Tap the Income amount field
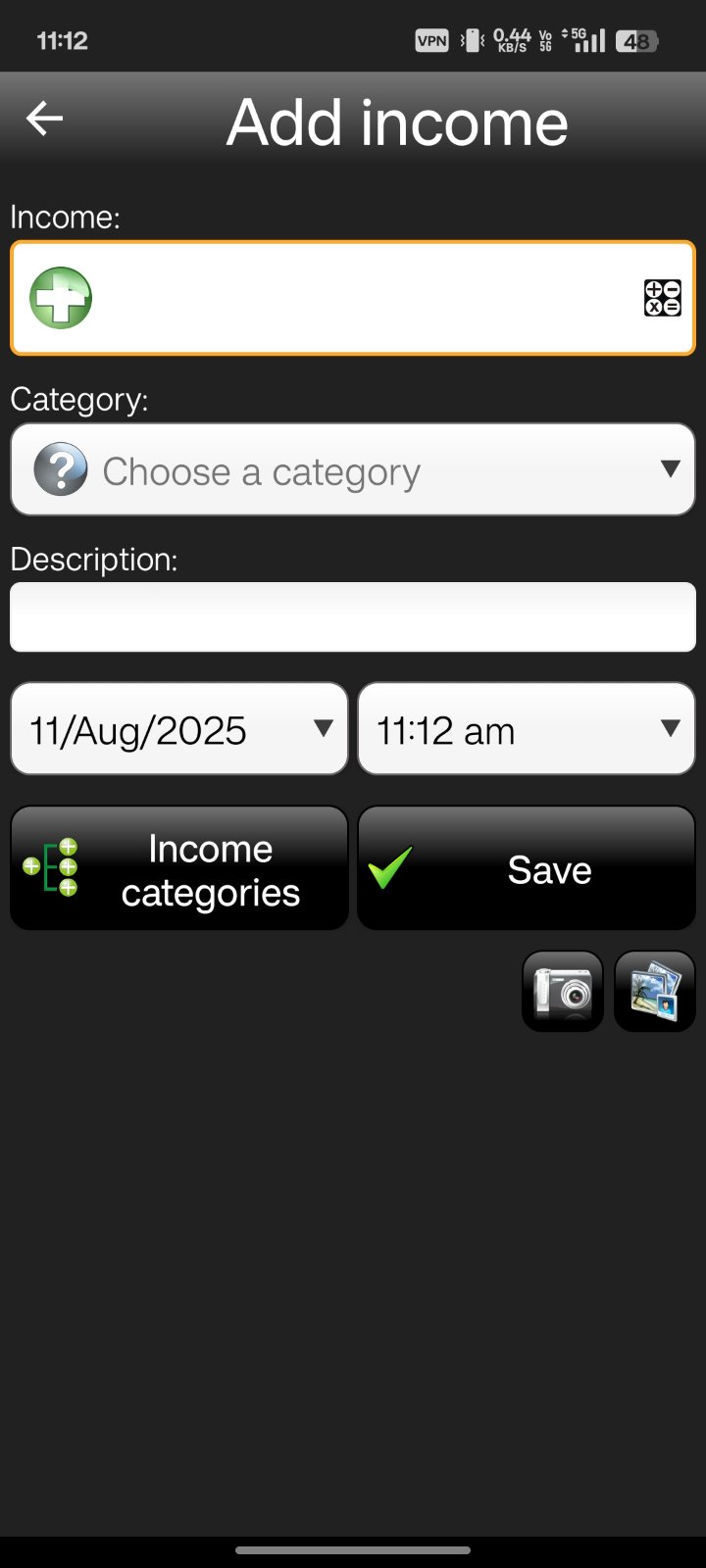Viewport: 706px width, 1568px height. point(353,298)
